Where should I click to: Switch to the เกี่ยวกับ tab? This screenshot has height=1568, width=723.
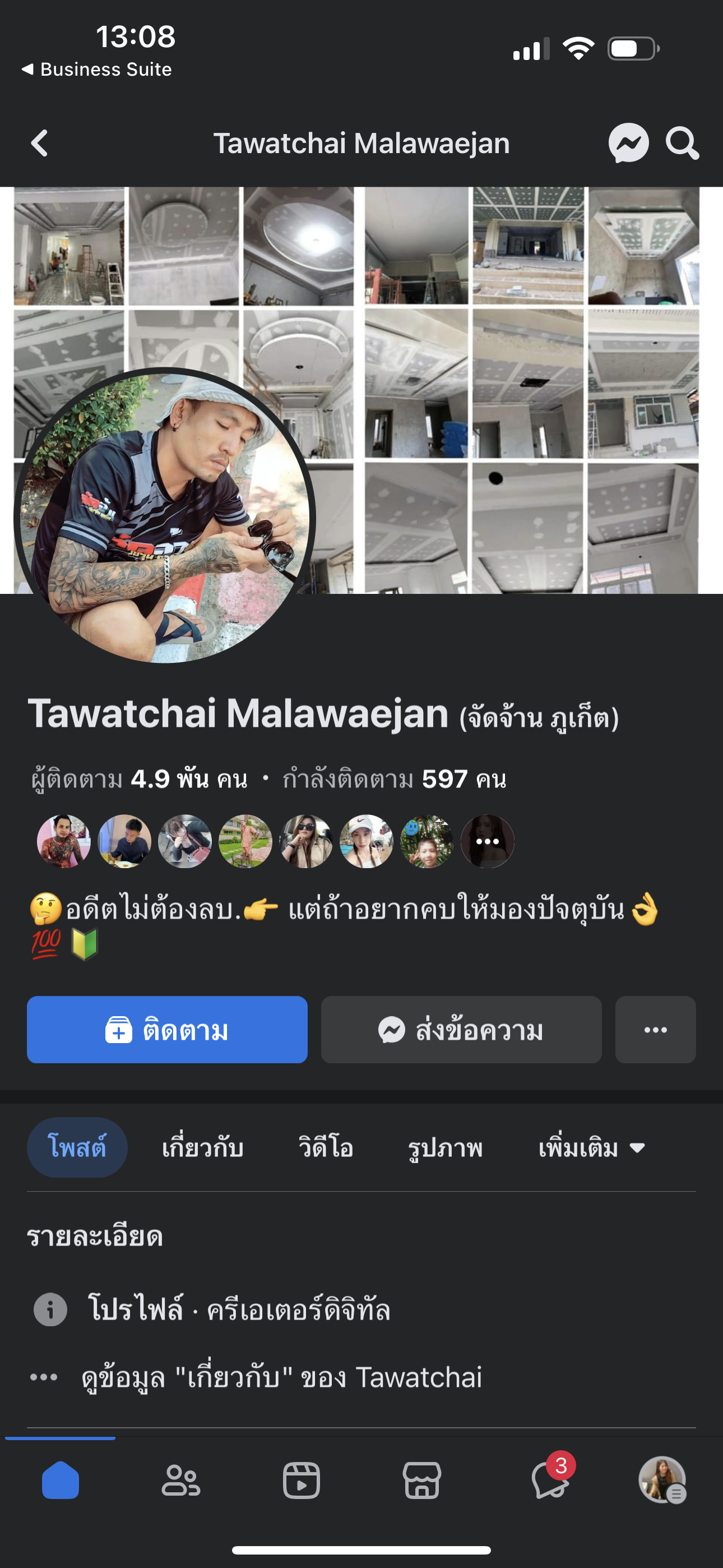click(202, 1148)
